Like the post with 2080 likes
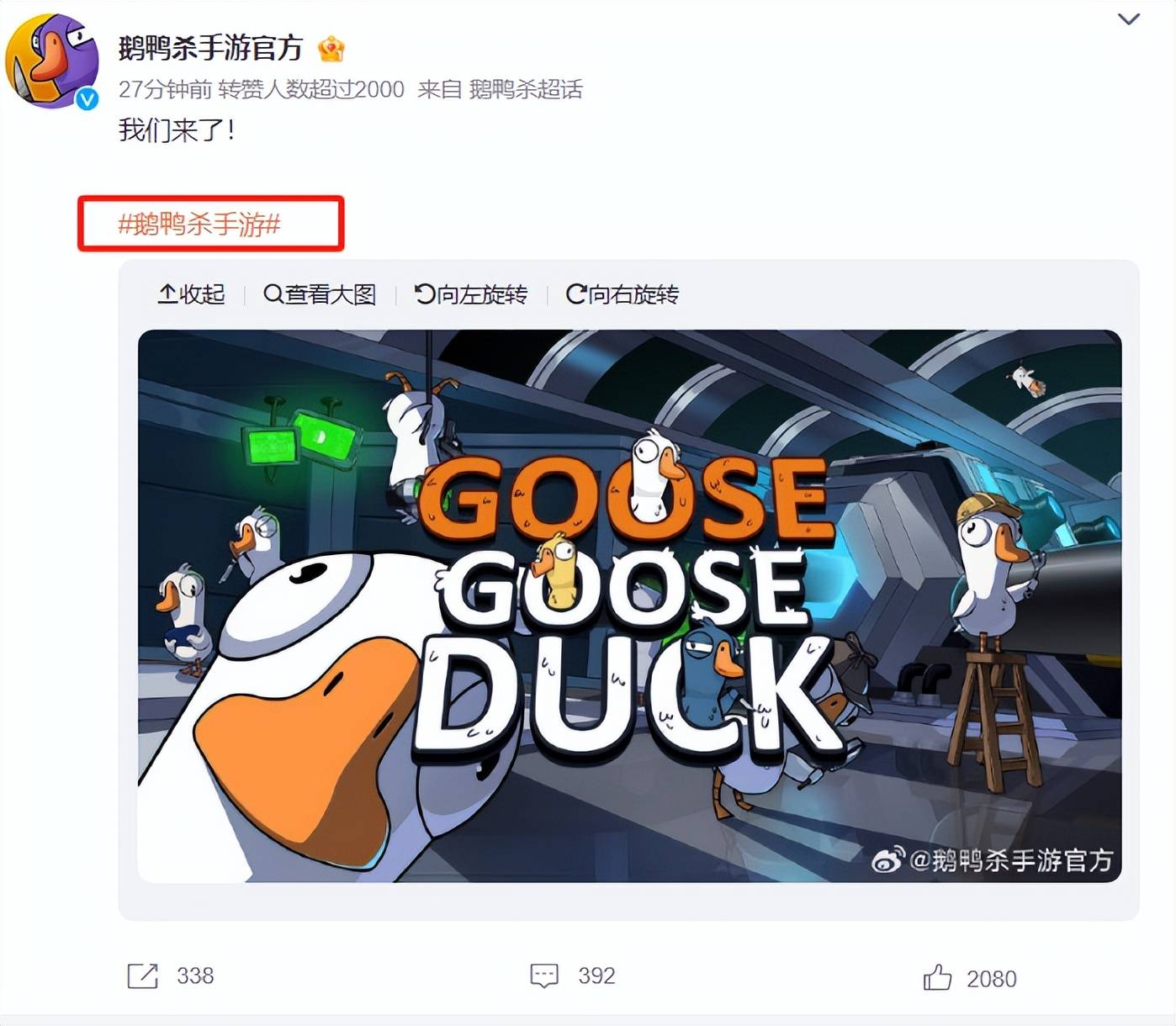Viewport: 1176px width, 1026px height. click(969, 978)
